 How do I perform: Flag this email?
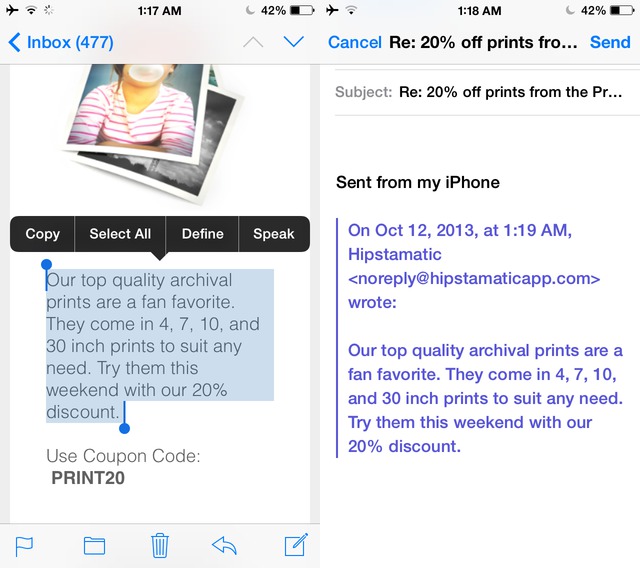(25, 545)
